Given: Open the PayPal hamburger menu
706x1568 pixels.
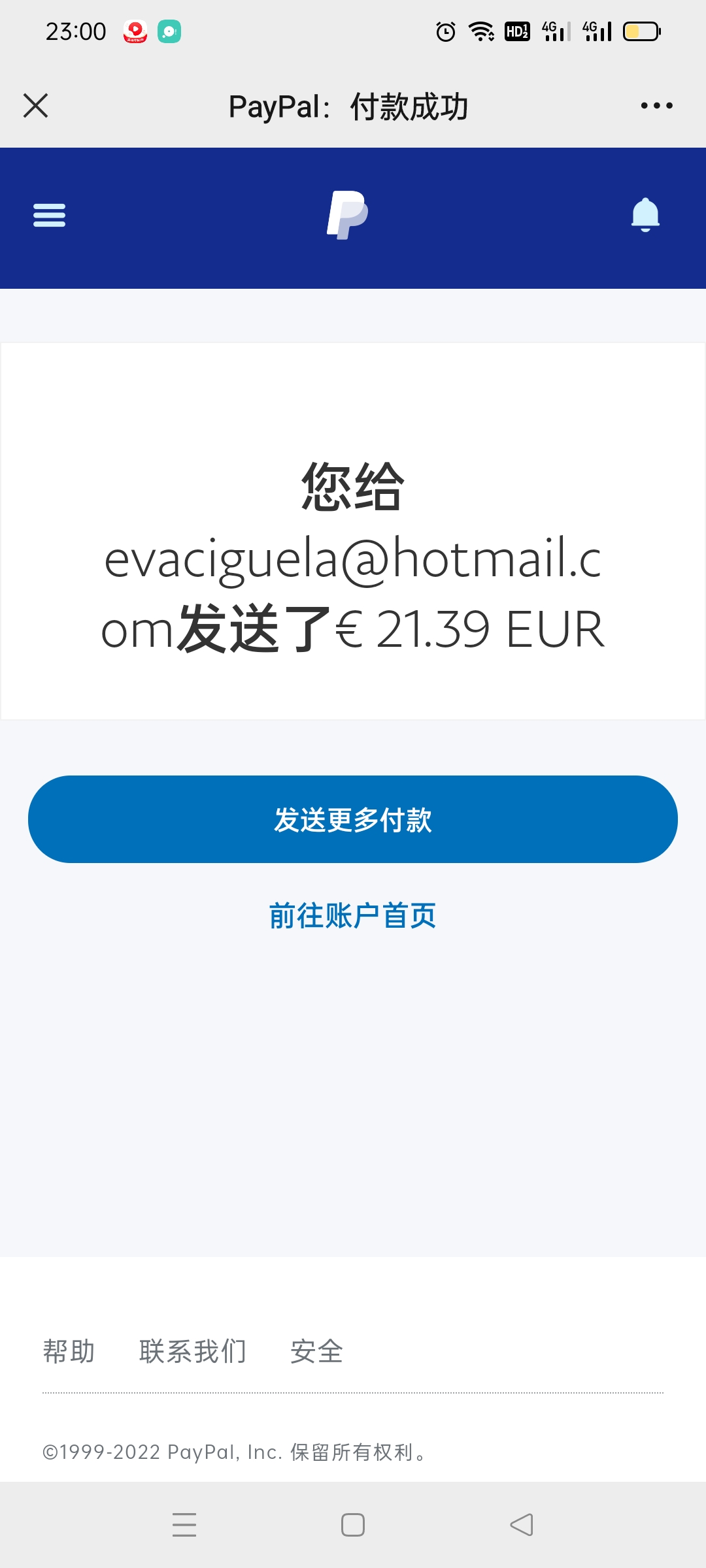Looking at the screenshot, I should tap(50, 215).
